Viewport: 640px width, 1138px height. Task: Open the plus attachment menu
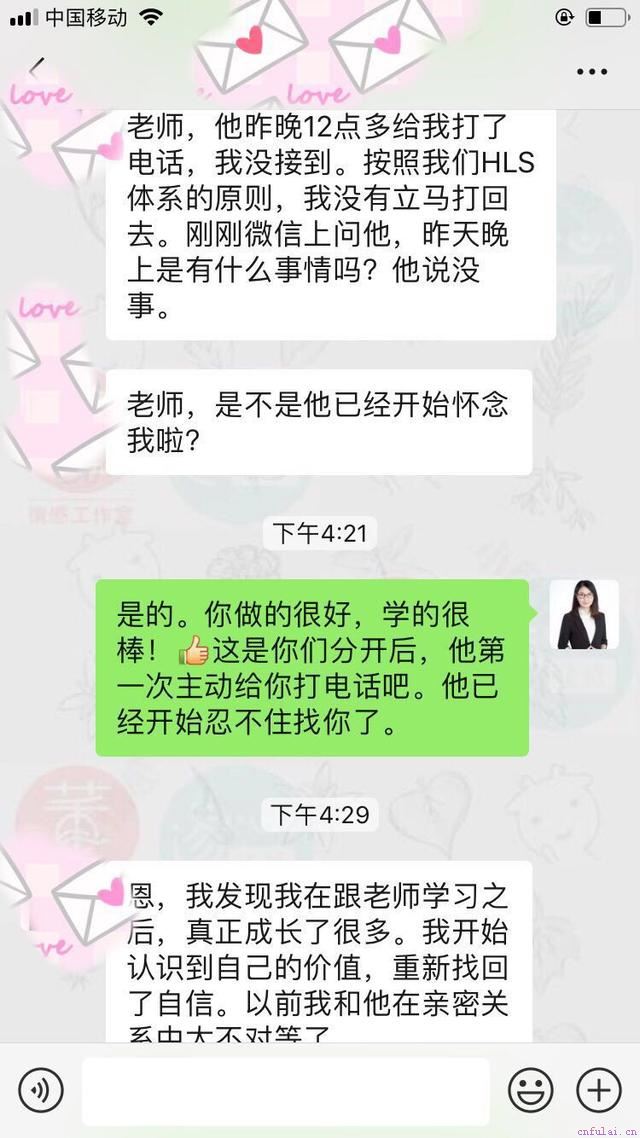pyautogui.click(x=599, y=1090)
